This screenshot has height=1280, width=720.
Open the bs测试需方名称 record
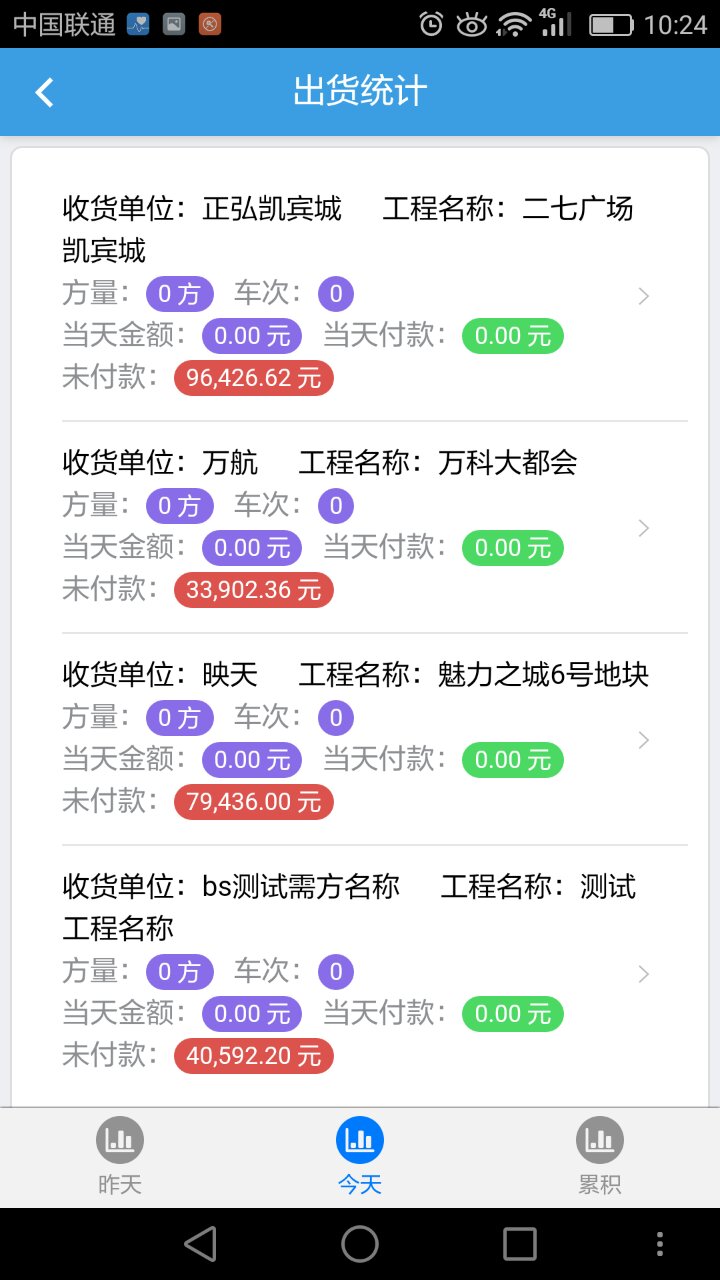point(360,972)
